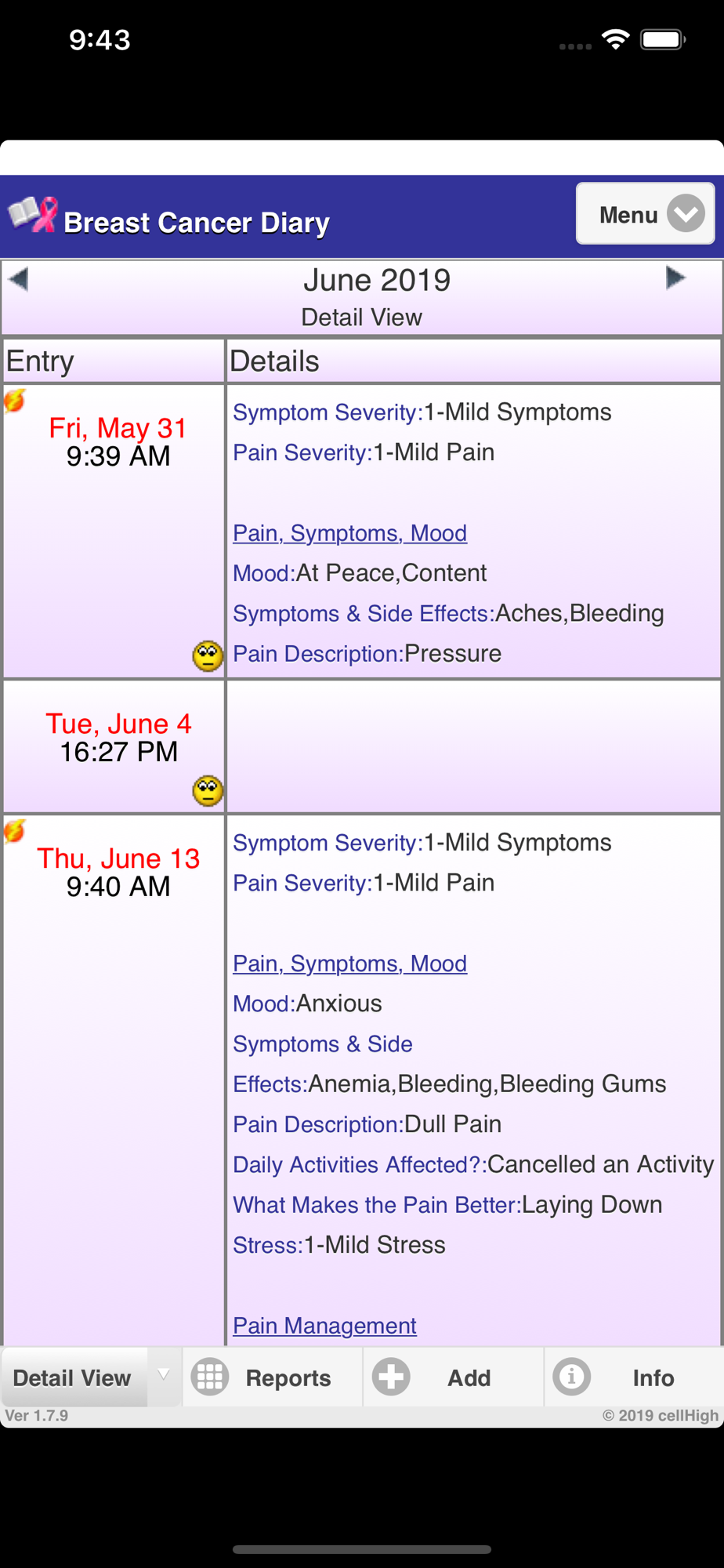The height and width of the screenshot is (1568, 724).
Task: Open the Reports section
Action: tap(273, 1377)
